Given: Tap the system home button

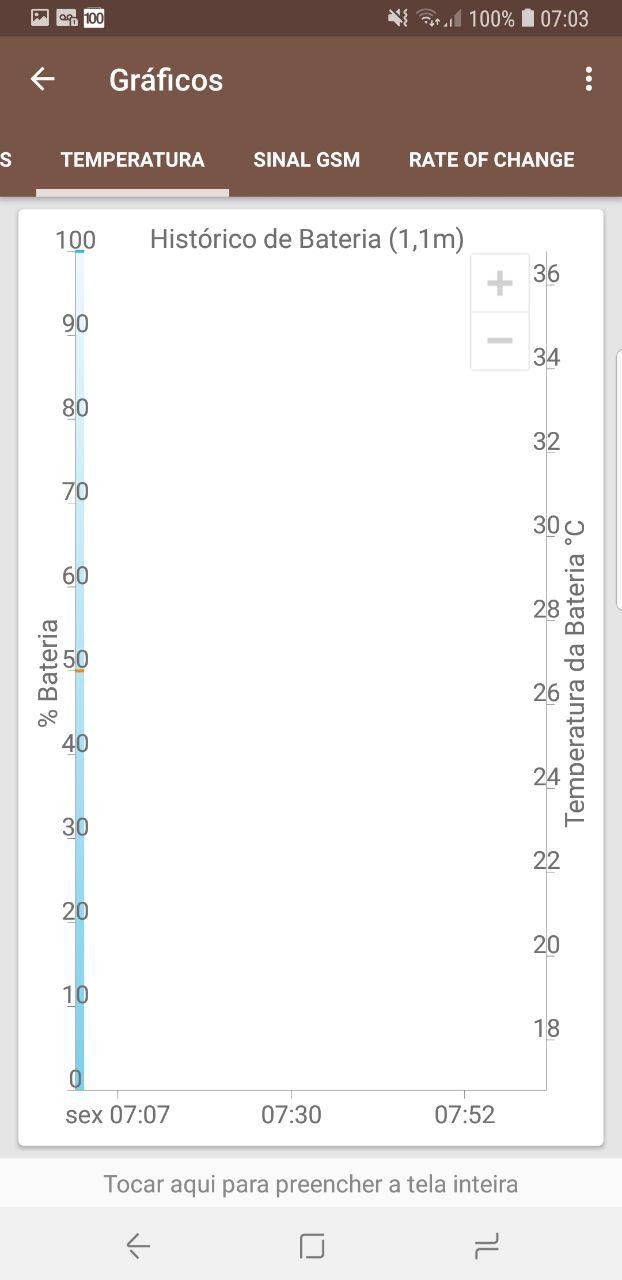Looking at the screenshot, I should click(312, 1245).
